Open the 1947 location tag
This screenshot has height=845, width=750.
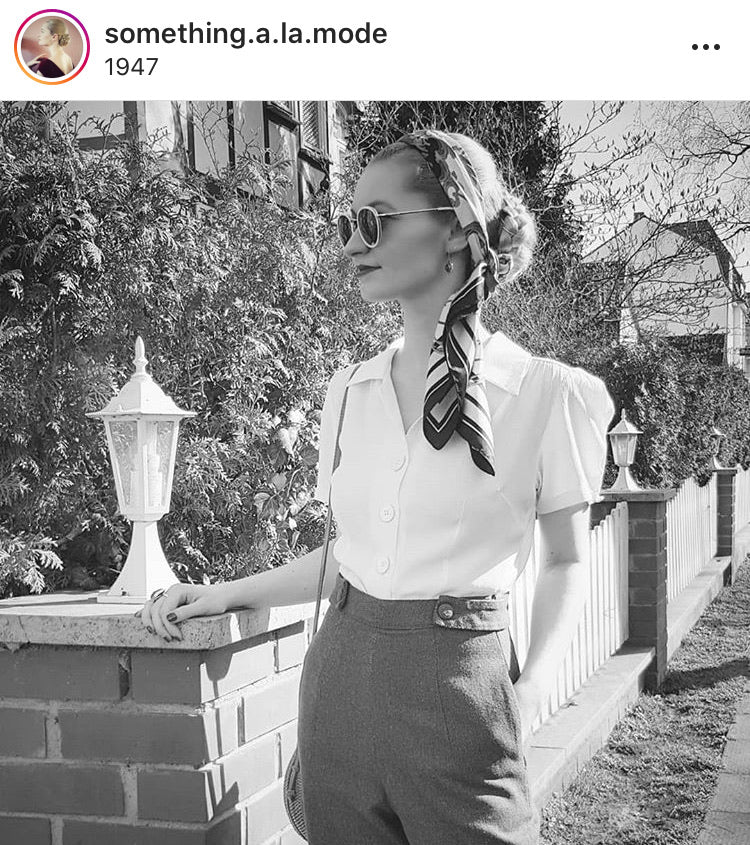pyautogui.click(x=131, y=67)
